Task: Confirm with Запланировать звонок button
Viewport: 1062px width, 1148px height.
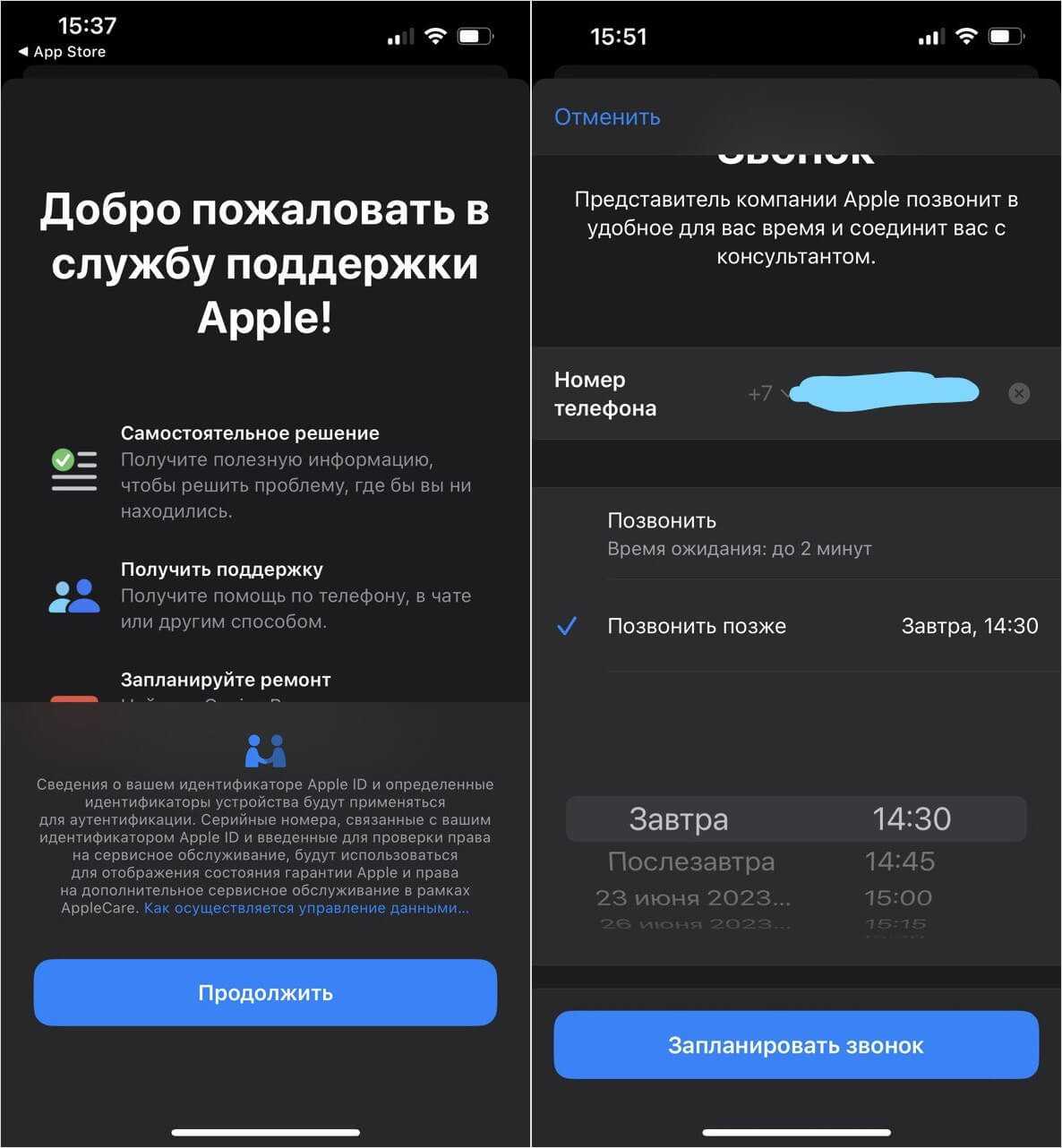Action: [795, 1045]
